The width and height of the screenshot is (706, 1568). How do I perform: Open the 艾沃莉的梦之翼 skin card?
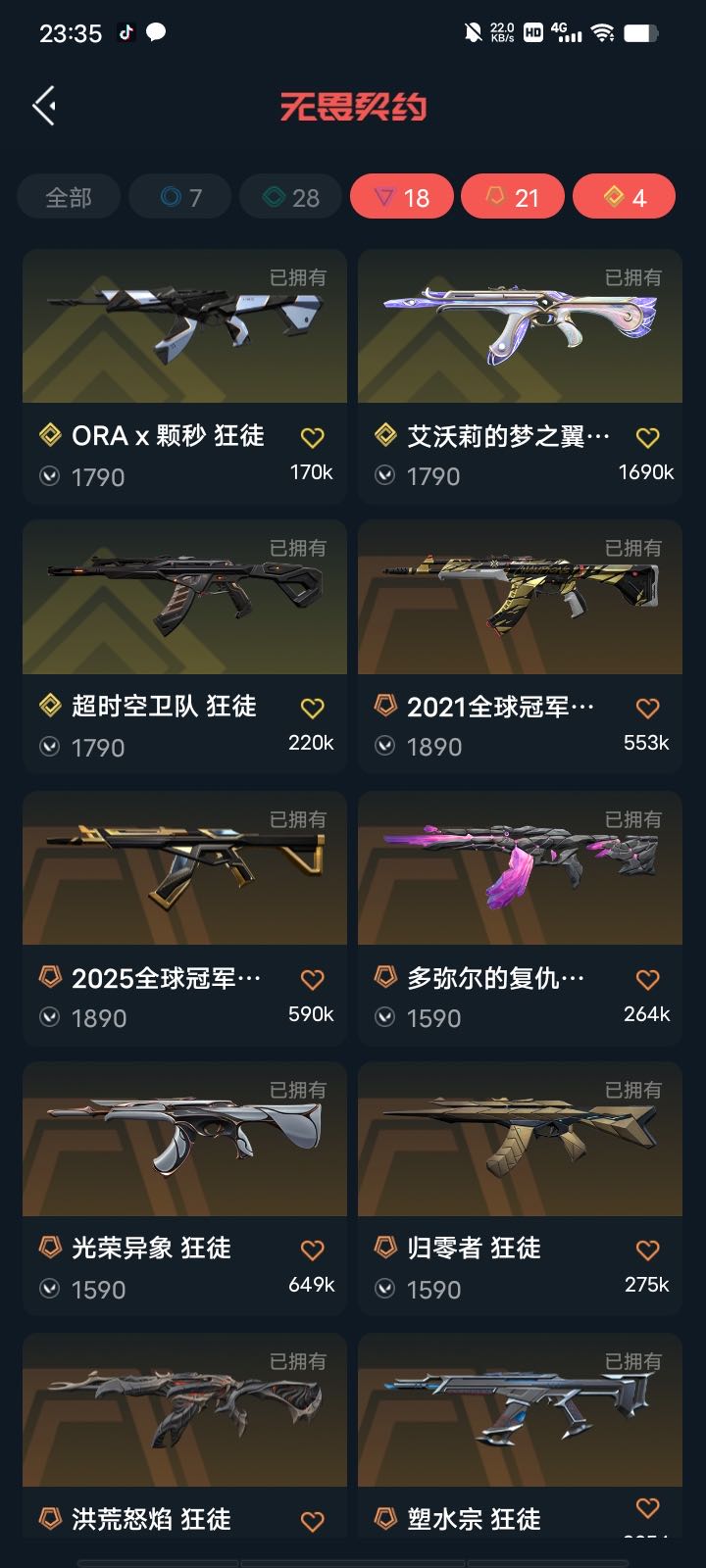[x=520, y=328]
